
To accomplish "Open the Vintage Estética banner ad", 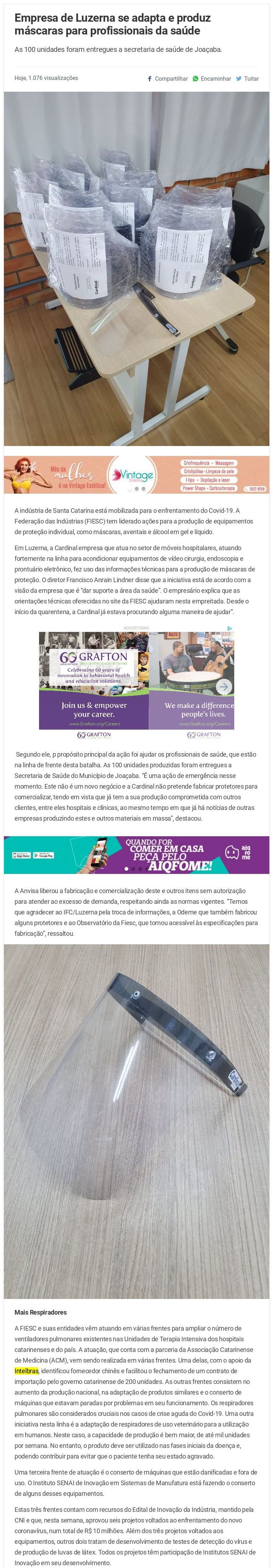I will (137, 475).
